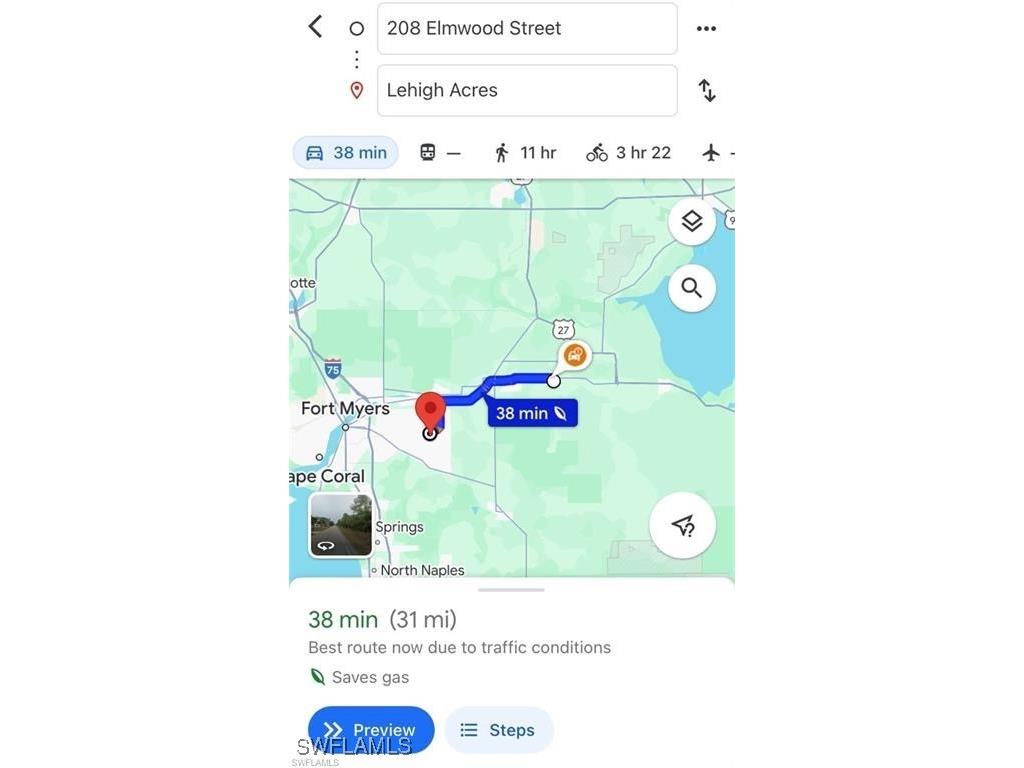Switch to transit directions
1024x768 pixels.
[x=439, y=153]
